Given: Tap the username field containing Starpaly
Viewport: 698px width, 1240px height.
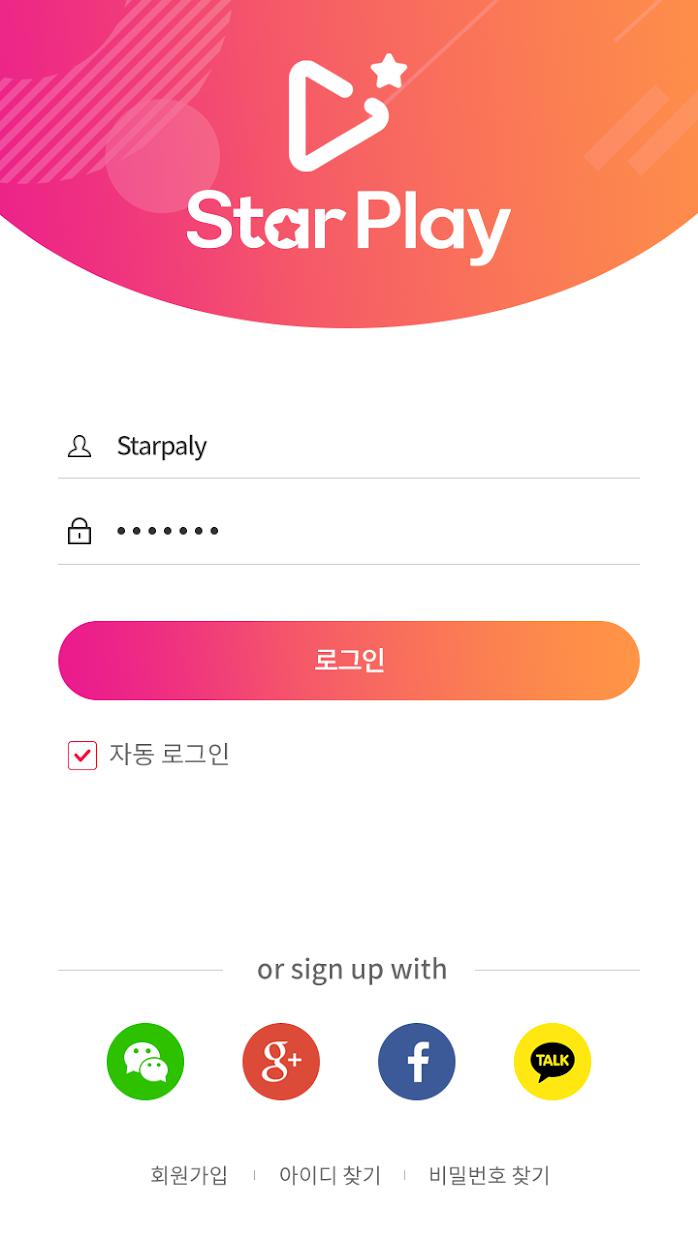Looking at the screenshot, I should click(370, 446).
